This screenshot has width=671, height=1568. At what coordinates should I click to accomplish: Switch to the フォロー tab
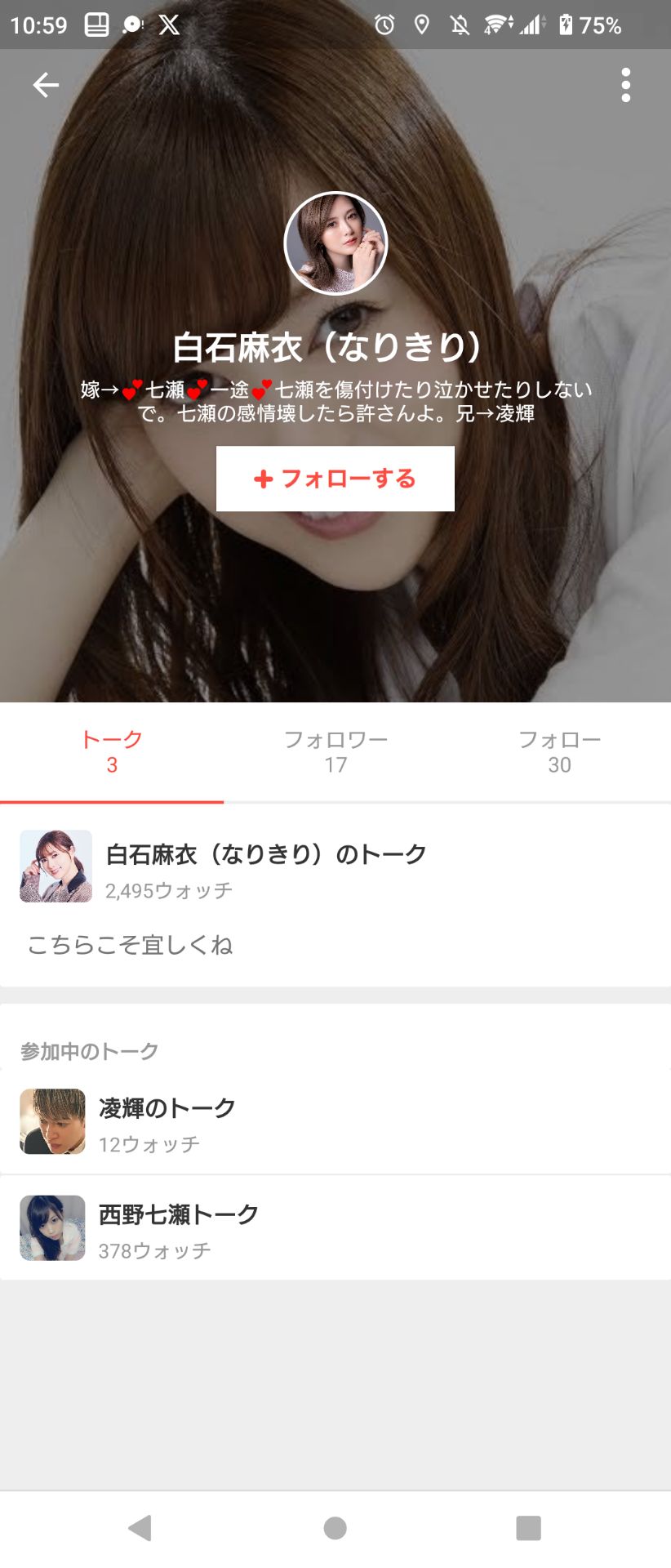point(559,750)
